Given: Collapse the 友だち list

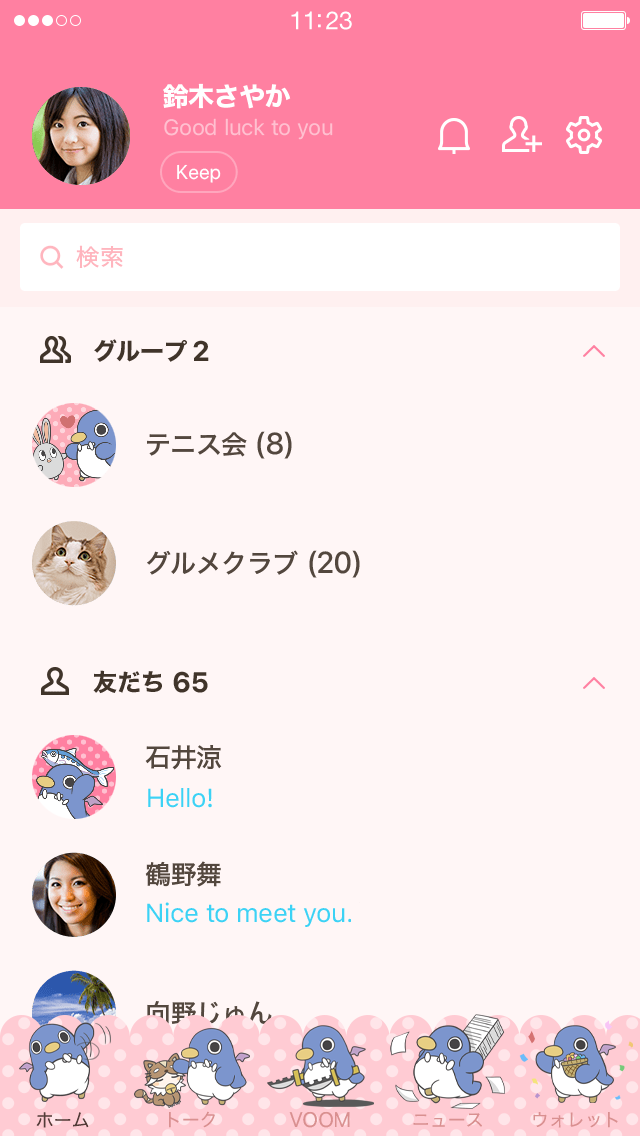Looking at the screenshot, I should click(594, 683).
